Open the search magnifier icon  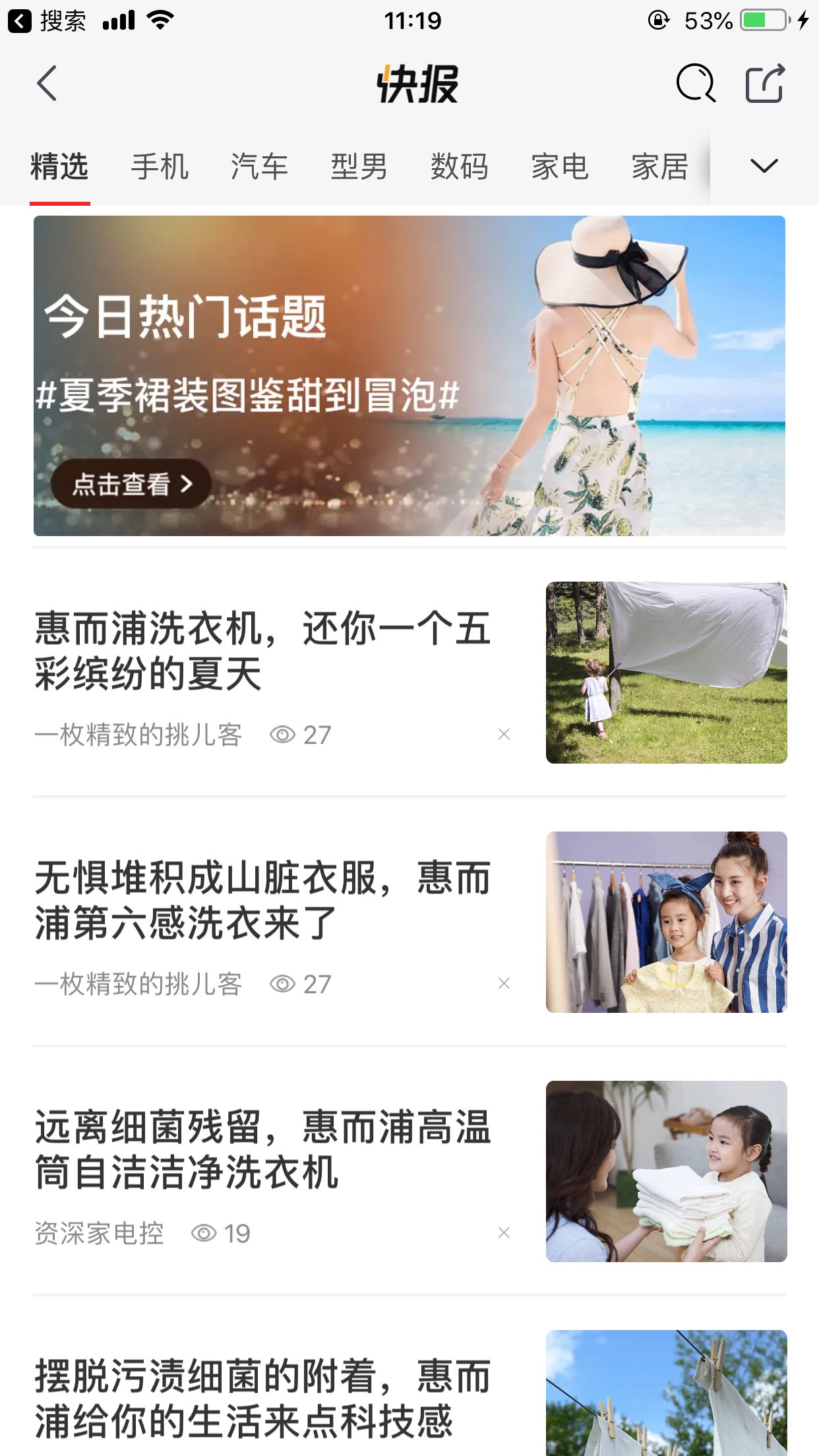(x=696, y=83)
